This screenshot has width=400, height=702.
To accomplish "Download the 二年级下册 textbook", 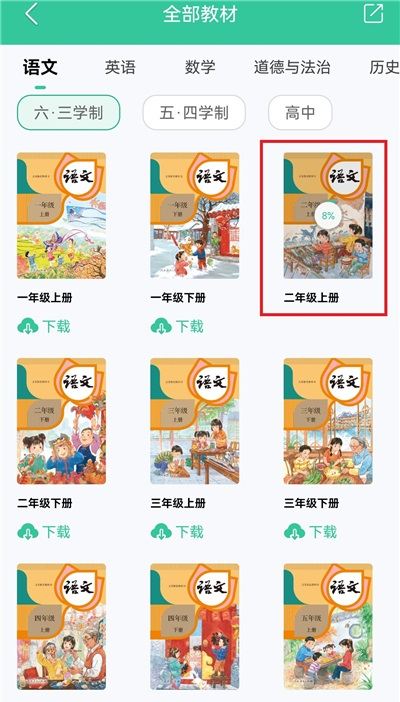I will point(44,532).
